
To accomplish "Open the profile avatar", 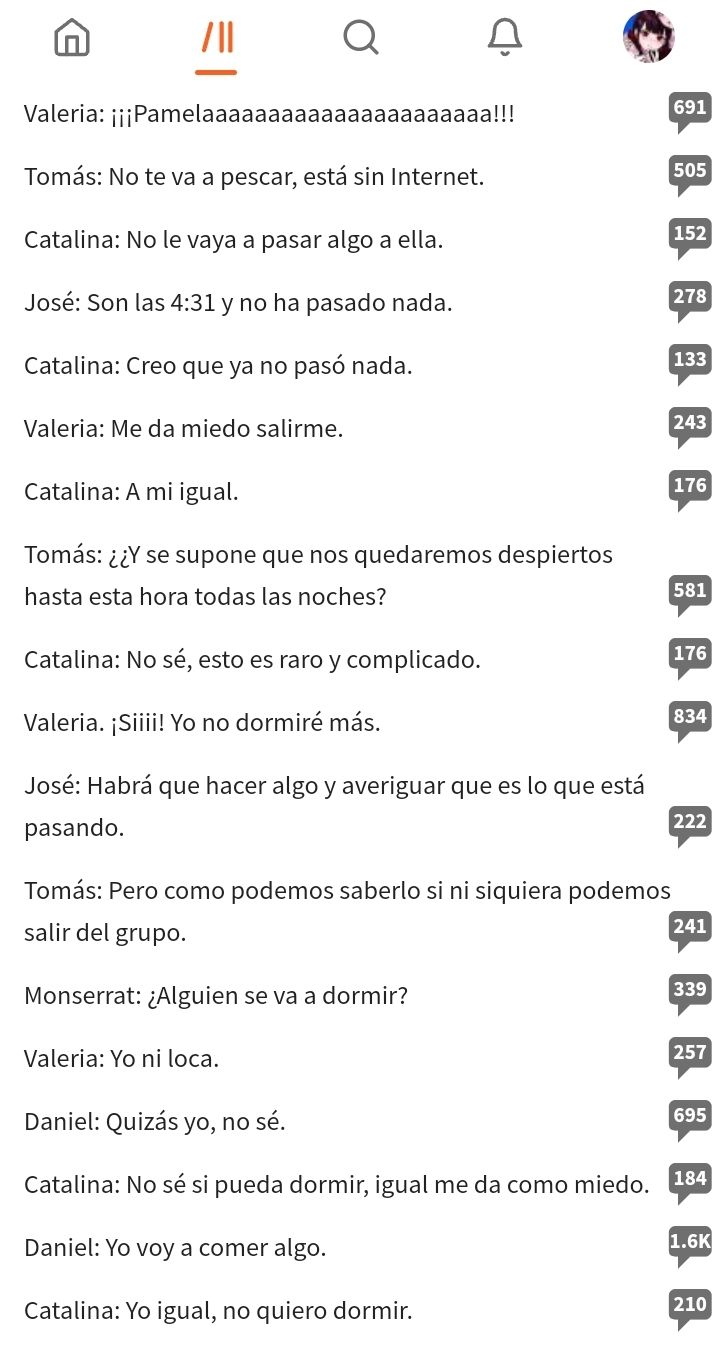I will pos(648,37).
